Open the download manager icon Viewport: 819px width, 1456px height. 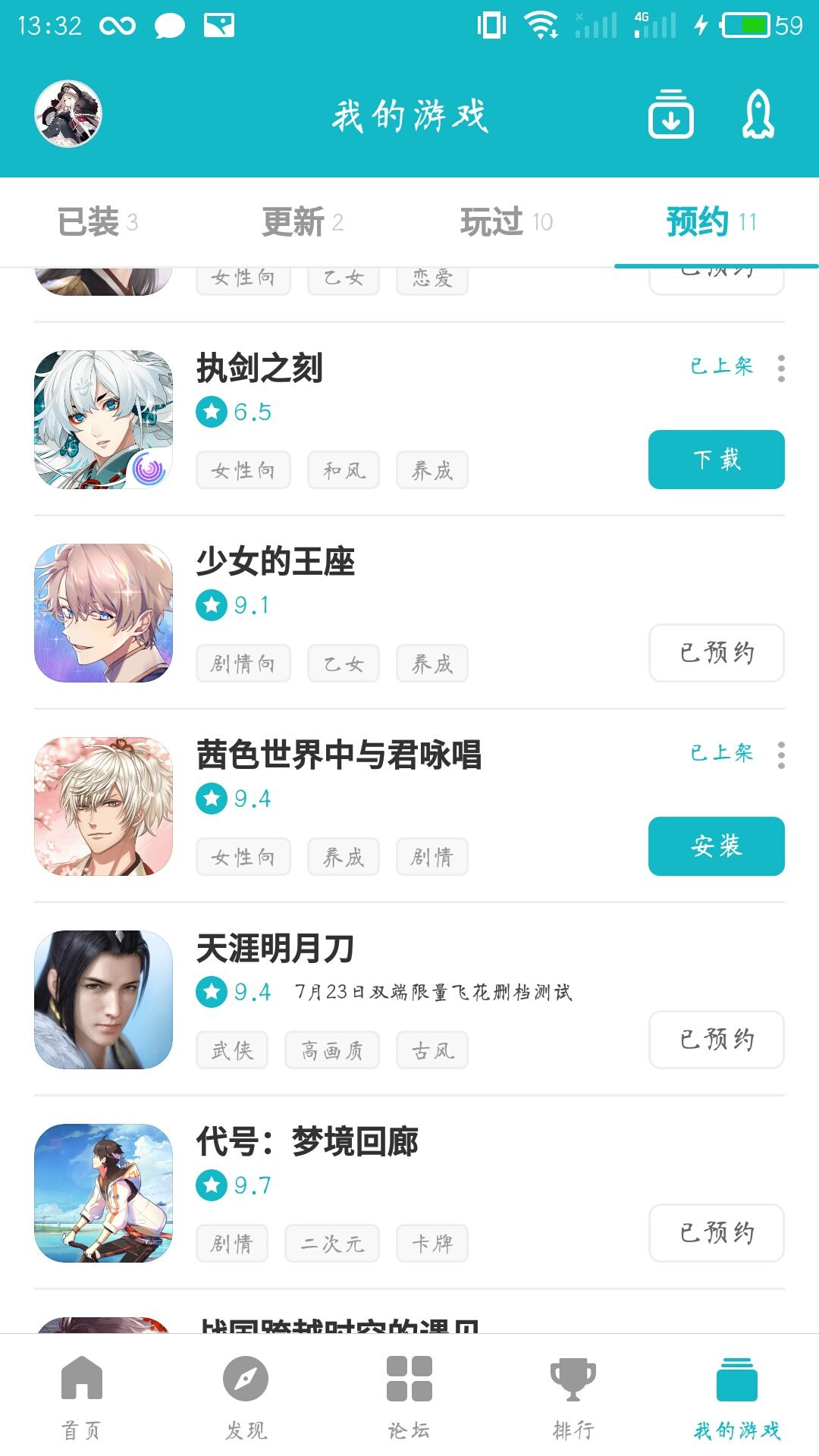pyautogui.click(x=670, y=114)
